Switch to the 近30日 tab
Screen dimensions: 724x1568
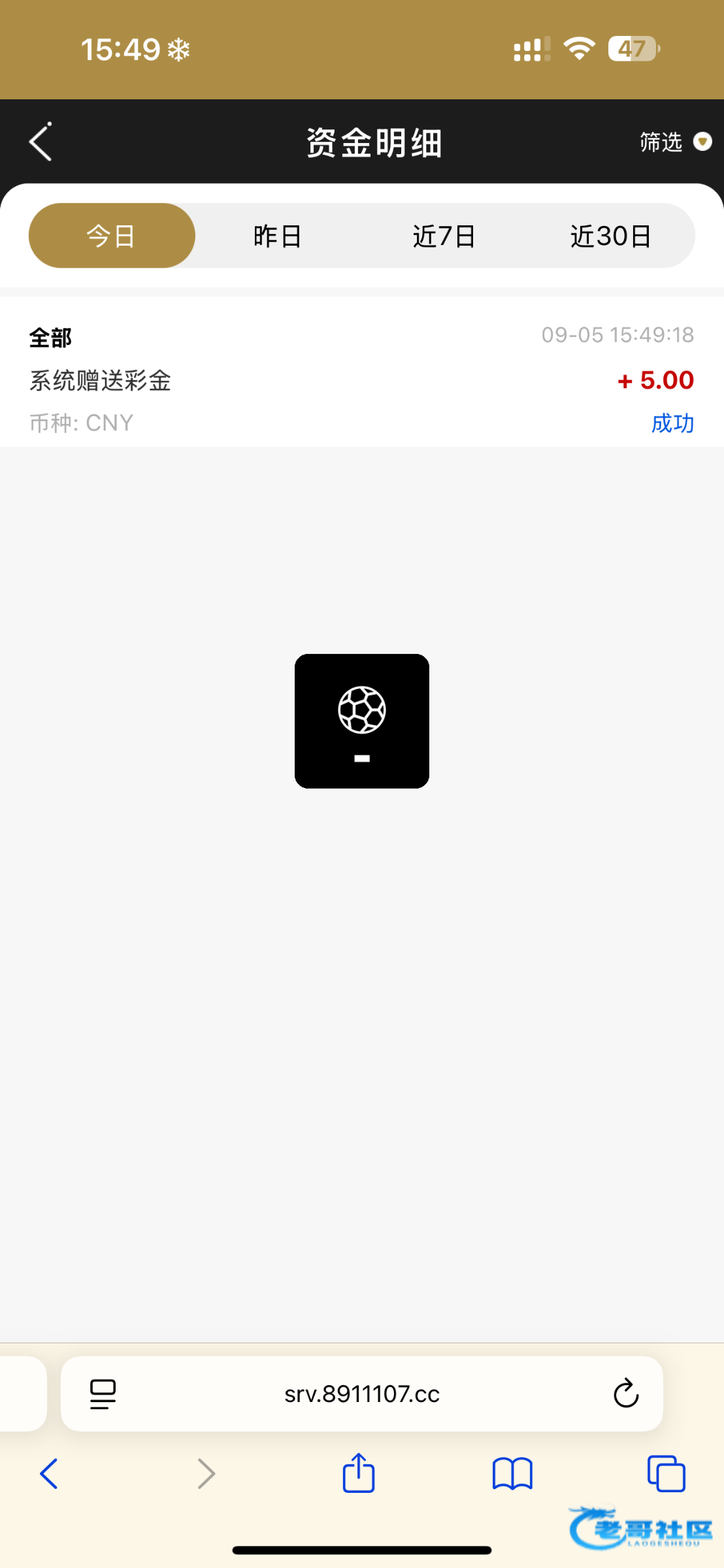[x=610, y=236]
